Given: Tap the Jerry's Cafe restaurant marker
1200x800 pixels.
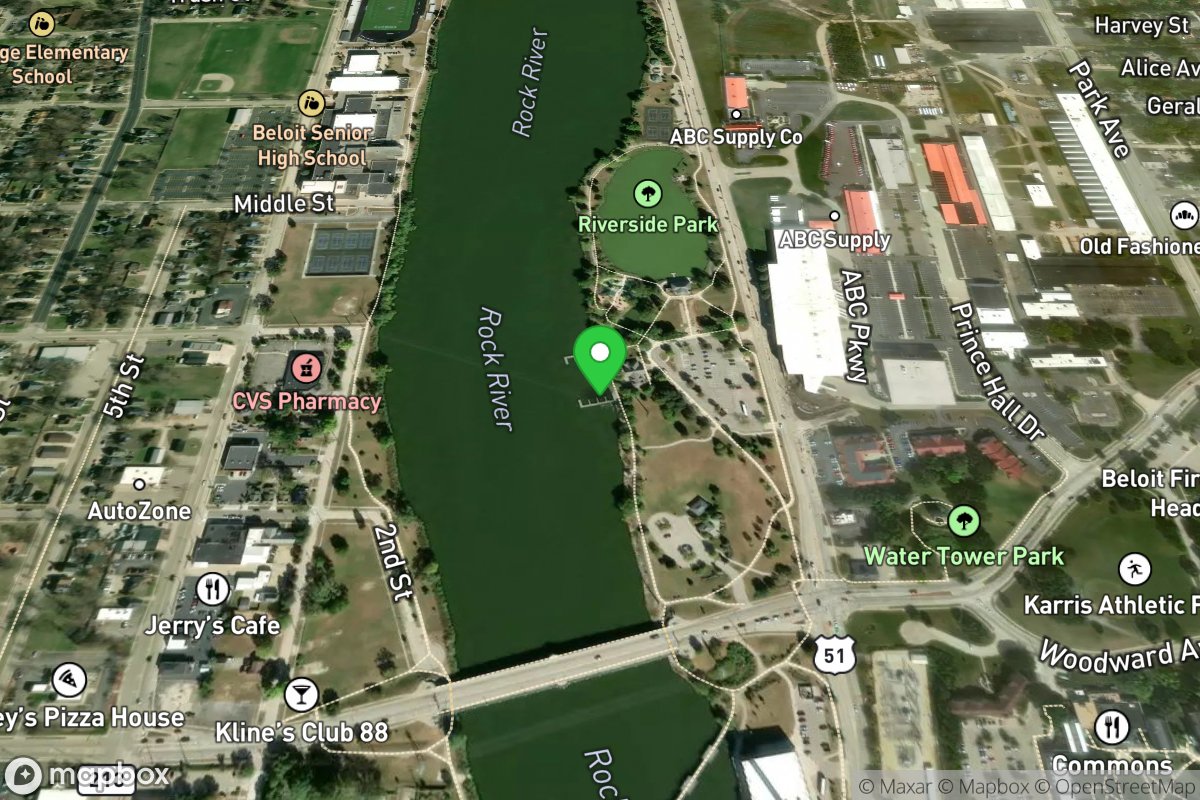Looking at the screenshot, I should 212,589.
